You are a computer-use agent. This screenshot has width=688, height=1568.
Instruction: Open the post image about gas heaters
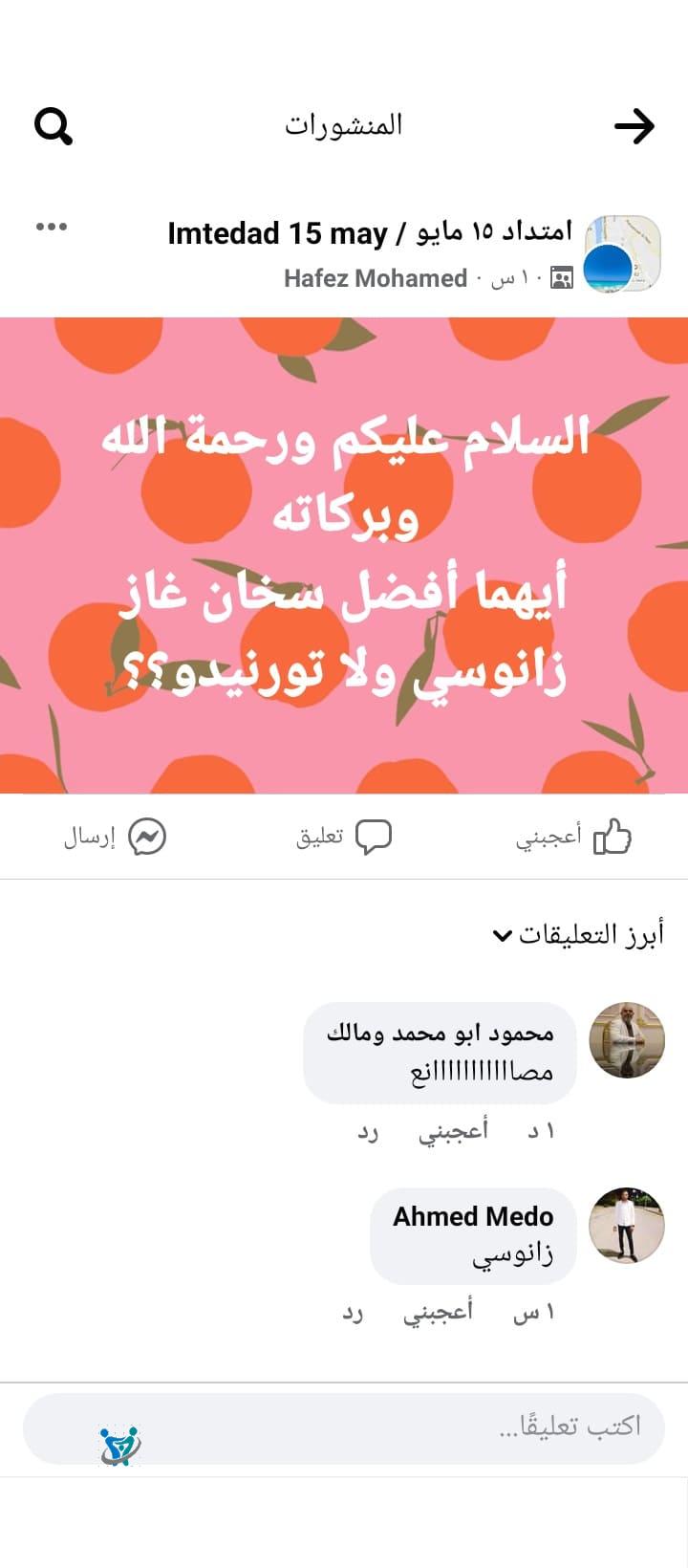point(344,555)
